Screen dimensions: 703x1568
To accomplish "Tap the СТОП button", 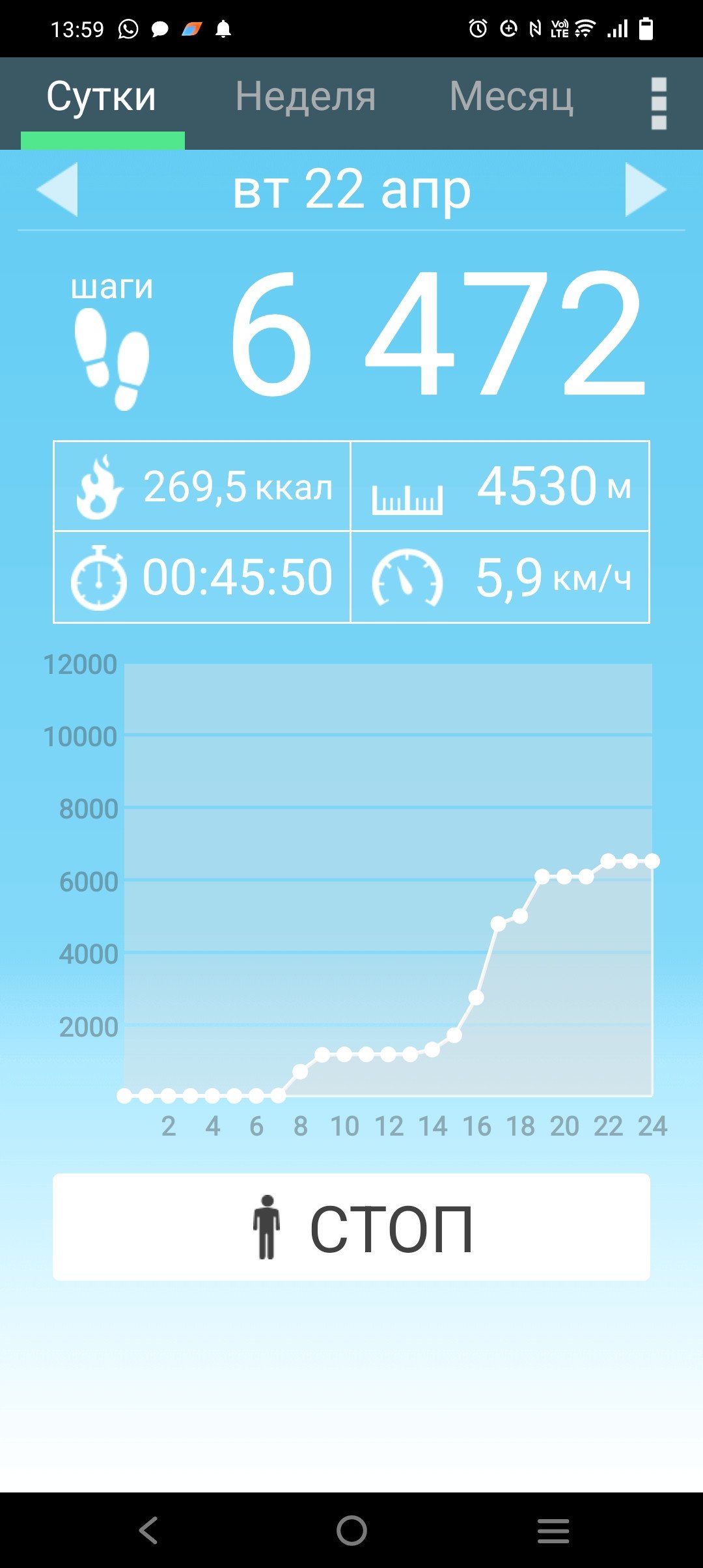I will click(351, 1227).
